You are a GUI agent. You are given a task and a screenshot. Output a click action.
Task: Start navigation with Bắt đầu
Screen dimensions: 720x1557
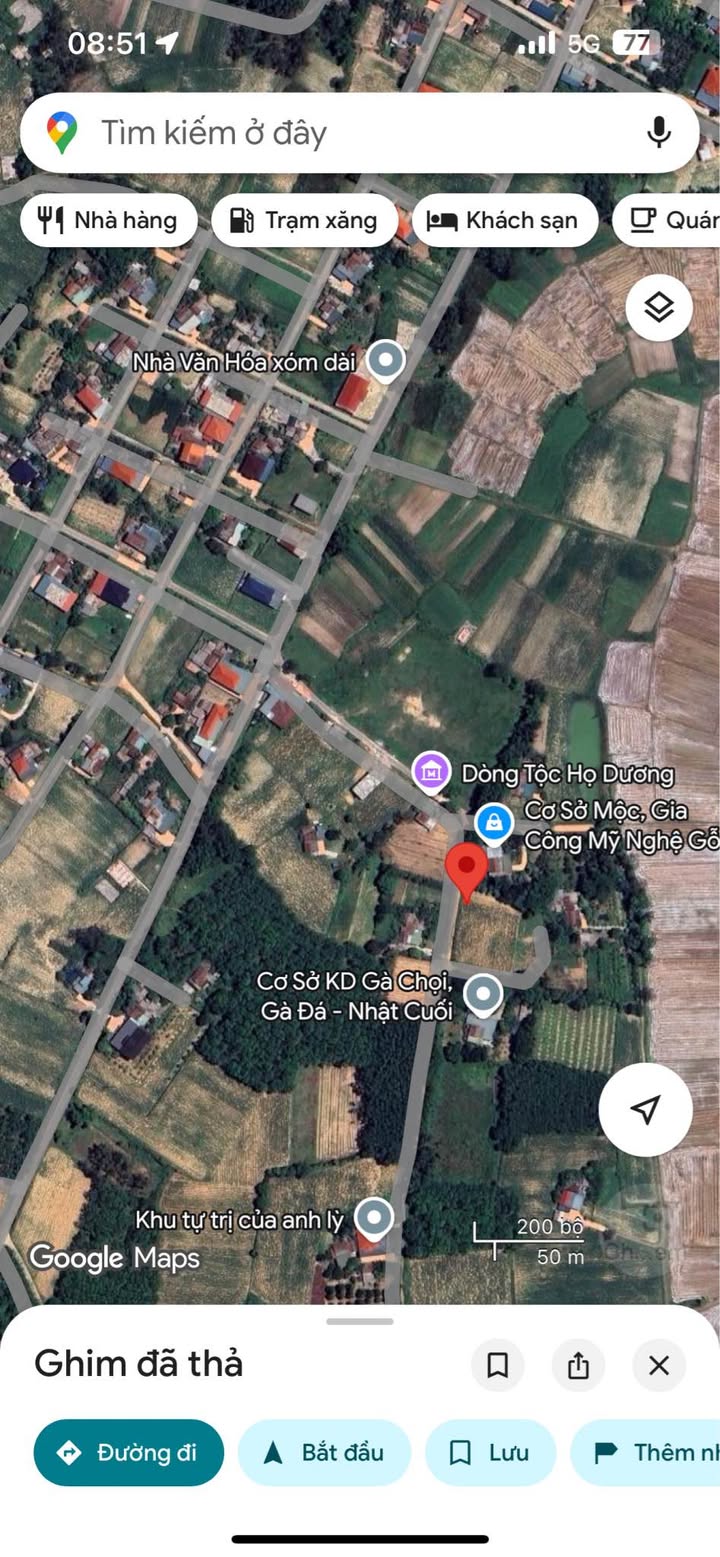tap(324, 1453)
